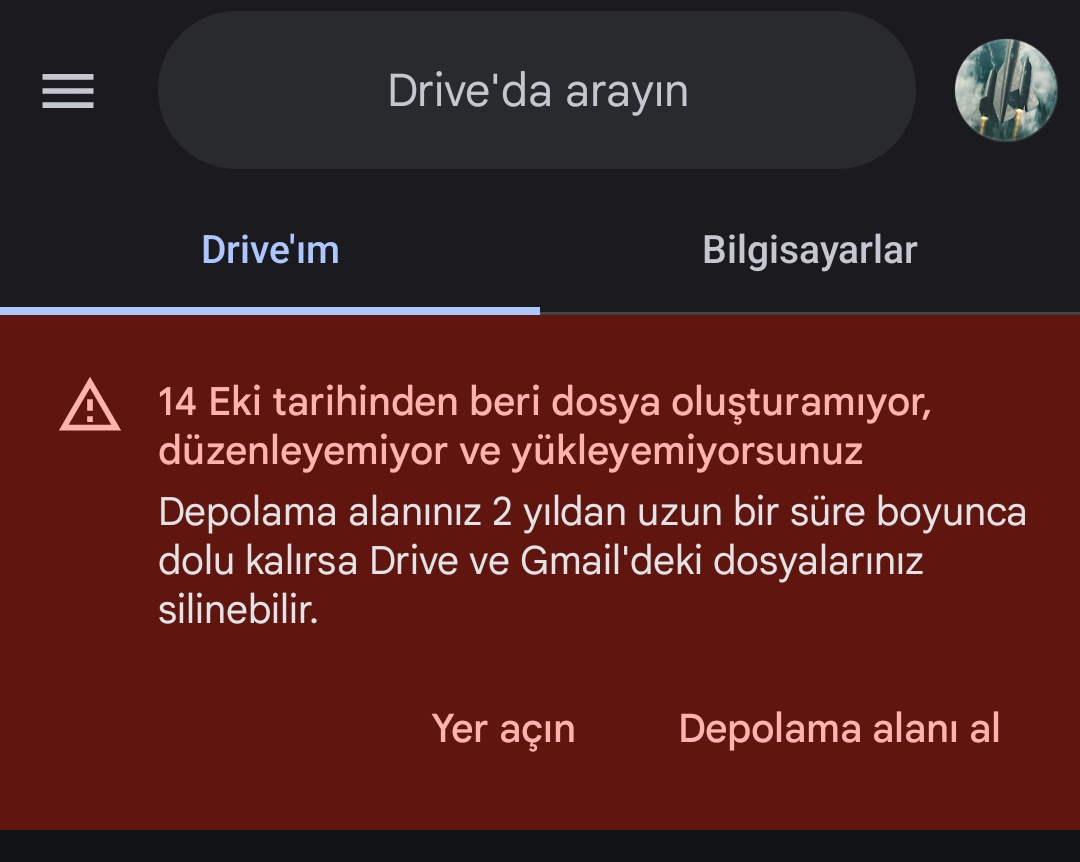Select the "Yer açın" button
This screenshot has height=862, width=1080.
(503, 728)
